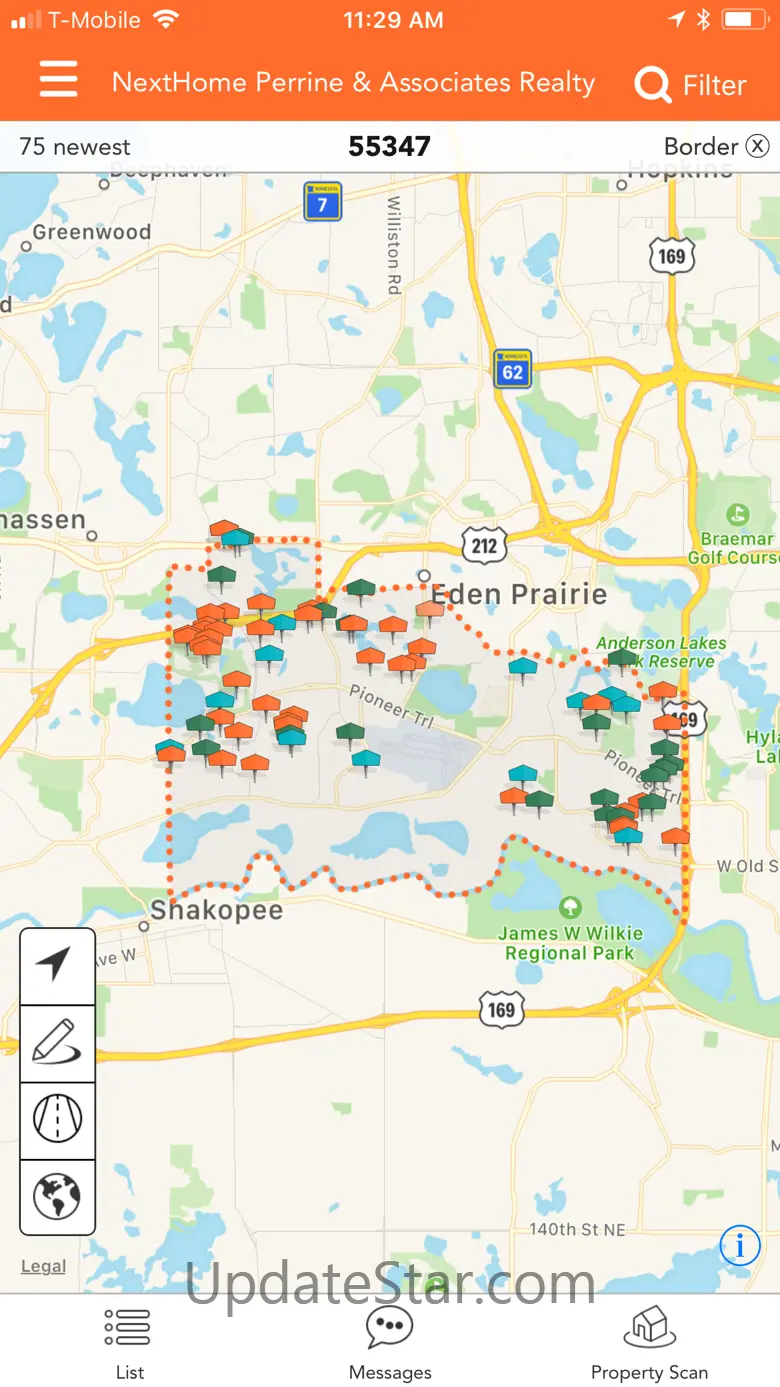Change map type with globe icon
Screen dimensions: 780x1387
pos(57,1196)
